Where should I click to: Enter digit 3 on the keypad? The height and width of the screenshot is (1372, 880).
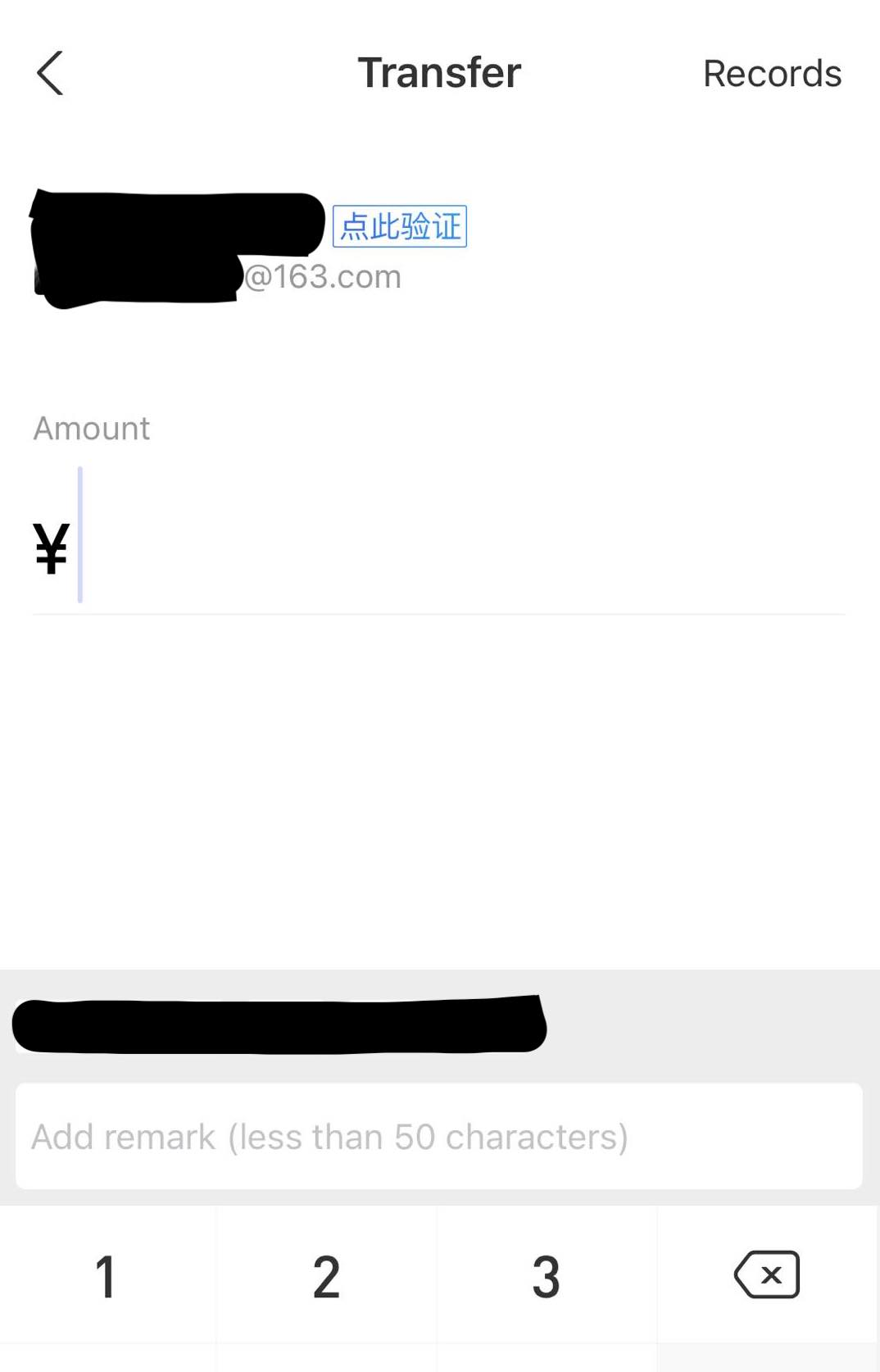pos(546,1275)
